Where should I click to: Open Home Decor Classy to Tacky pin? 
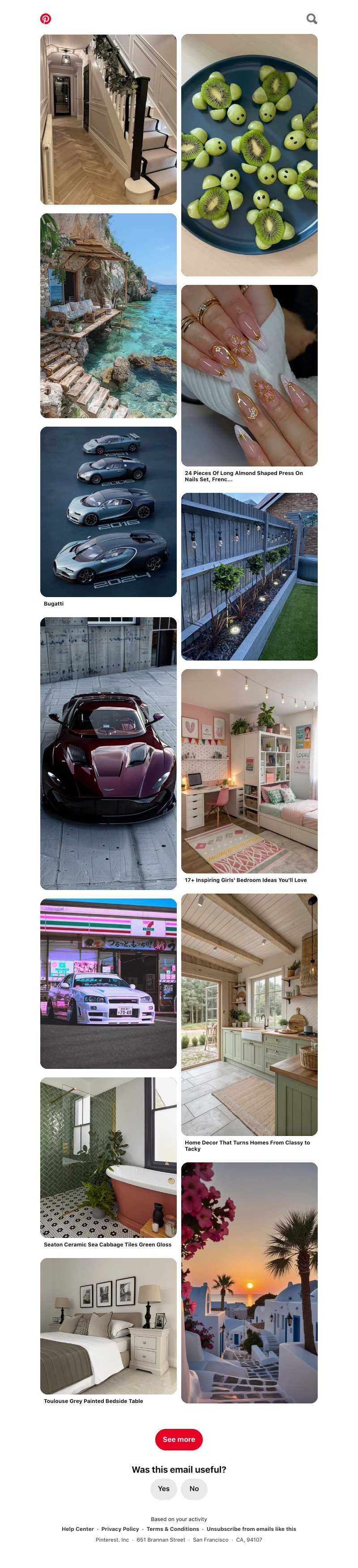click(249, 1014)
